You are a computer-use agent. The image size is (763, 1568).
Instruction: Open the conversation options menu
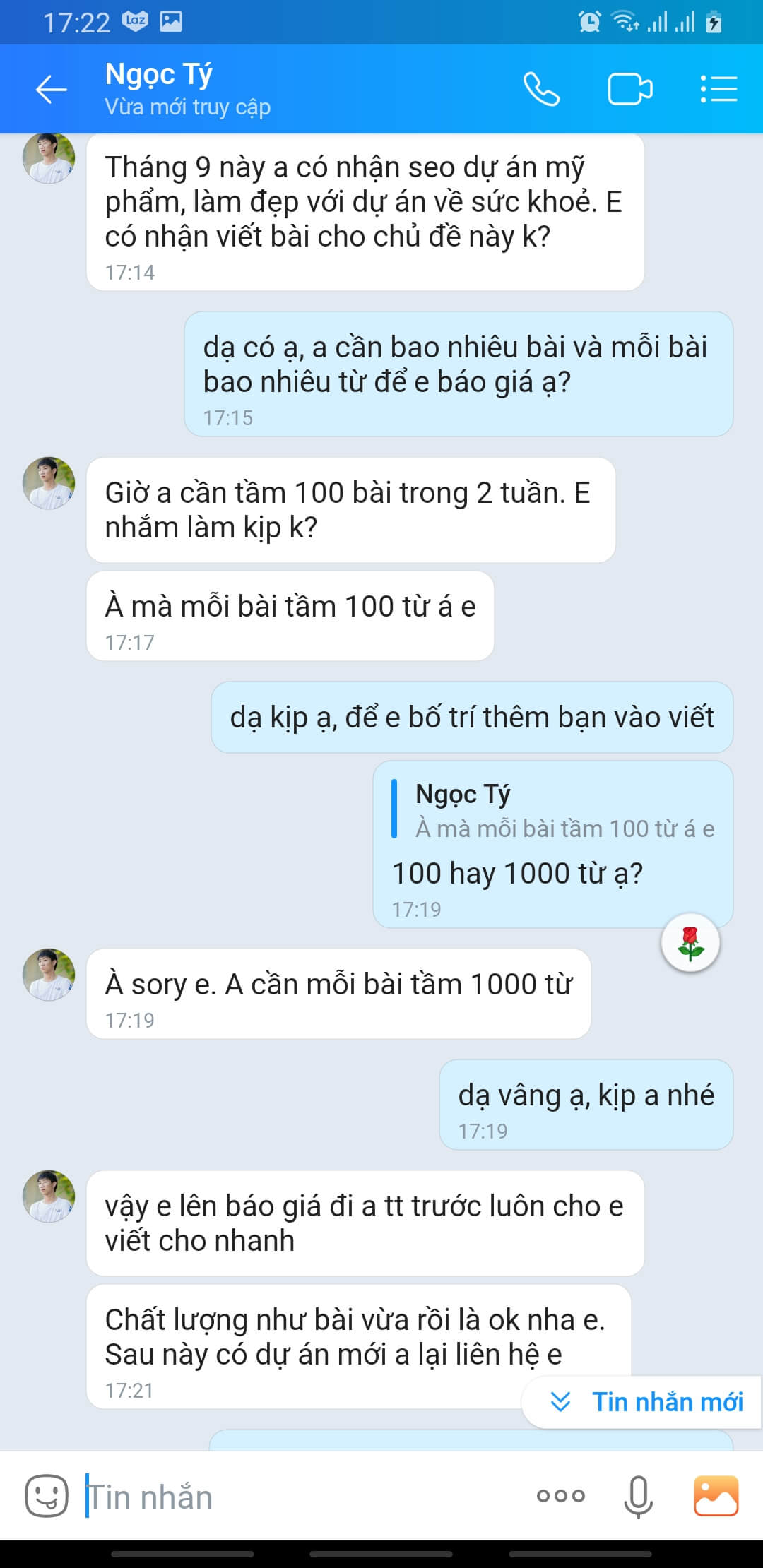pos(718,90)
